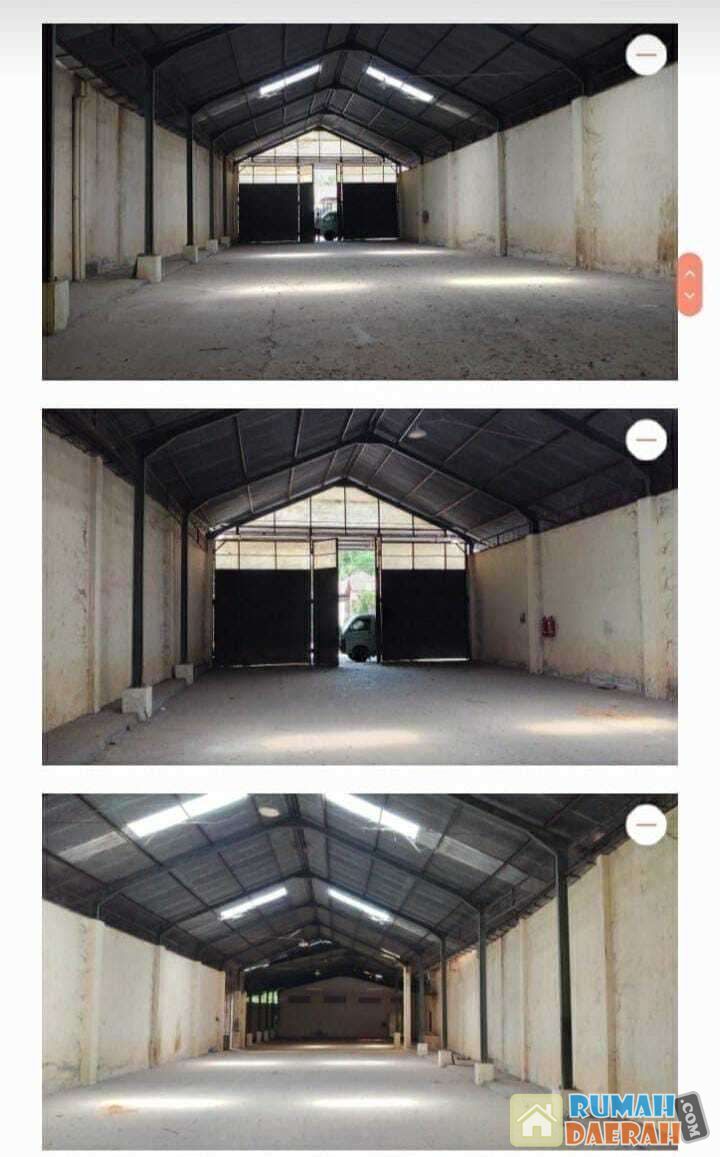Remove the warehouse photo with closed dark doors
The width and height of the screenshot is (720, 1157).
tap(646, 55)
